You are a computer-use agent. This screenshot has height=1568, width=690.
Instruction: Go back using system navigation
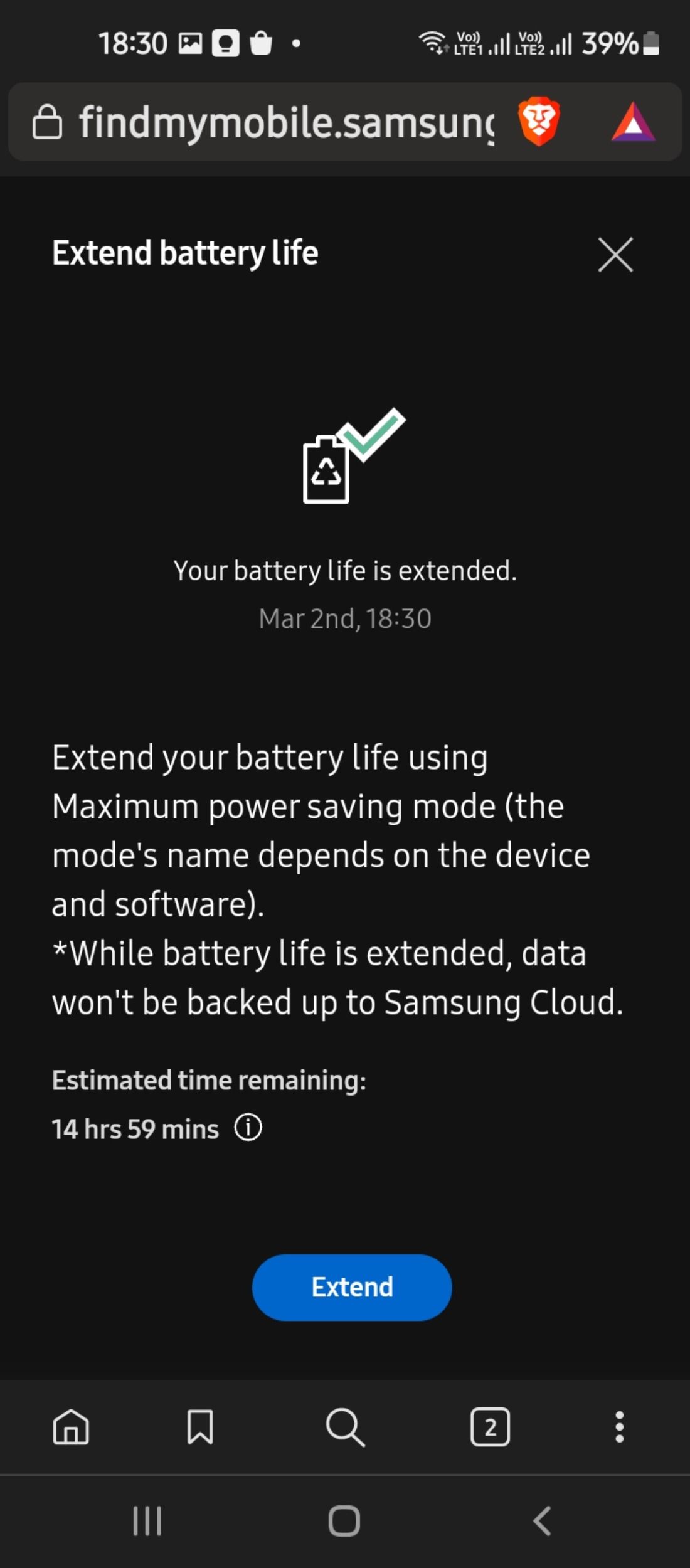[x=542, y=1521]
